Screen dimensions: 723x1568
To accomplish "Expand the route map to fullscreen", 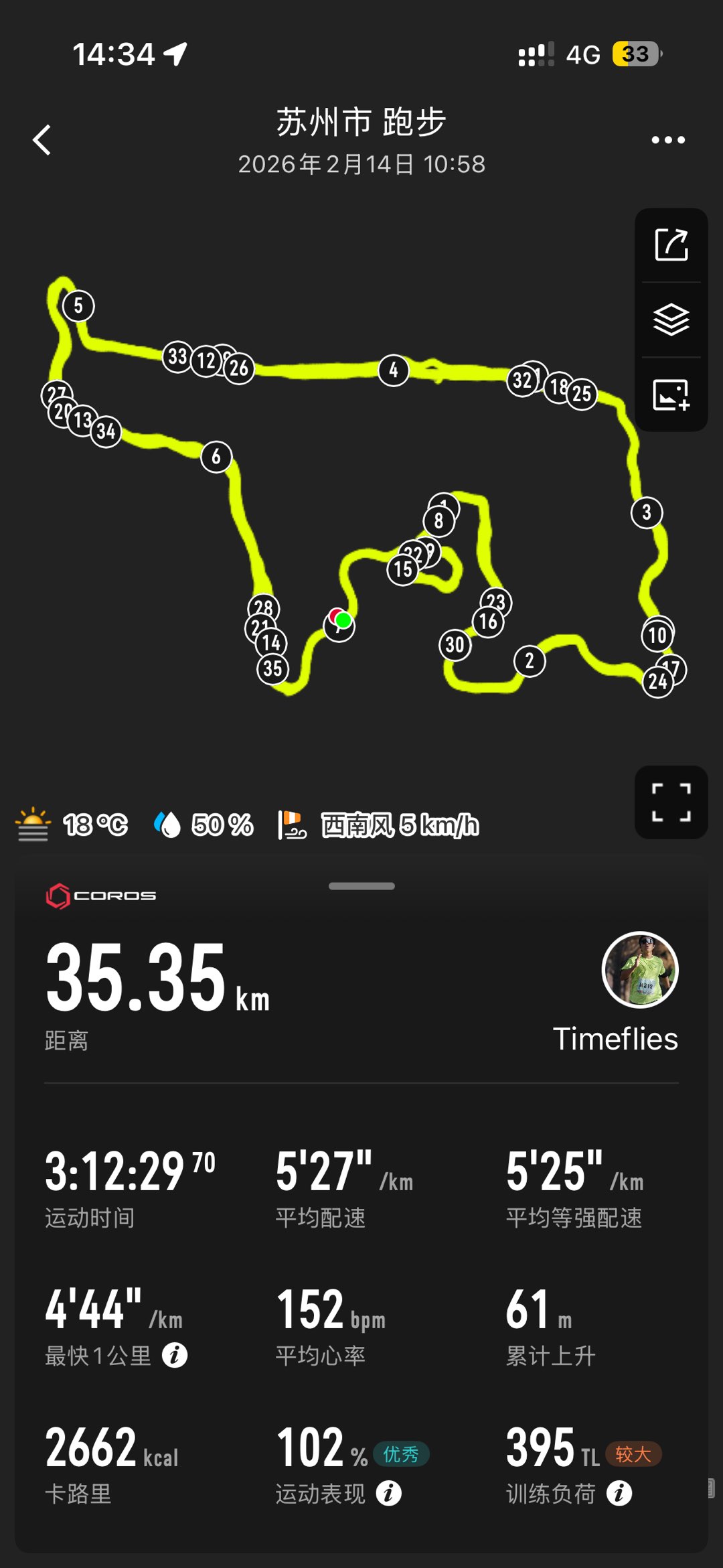I will tap(671, 802).
